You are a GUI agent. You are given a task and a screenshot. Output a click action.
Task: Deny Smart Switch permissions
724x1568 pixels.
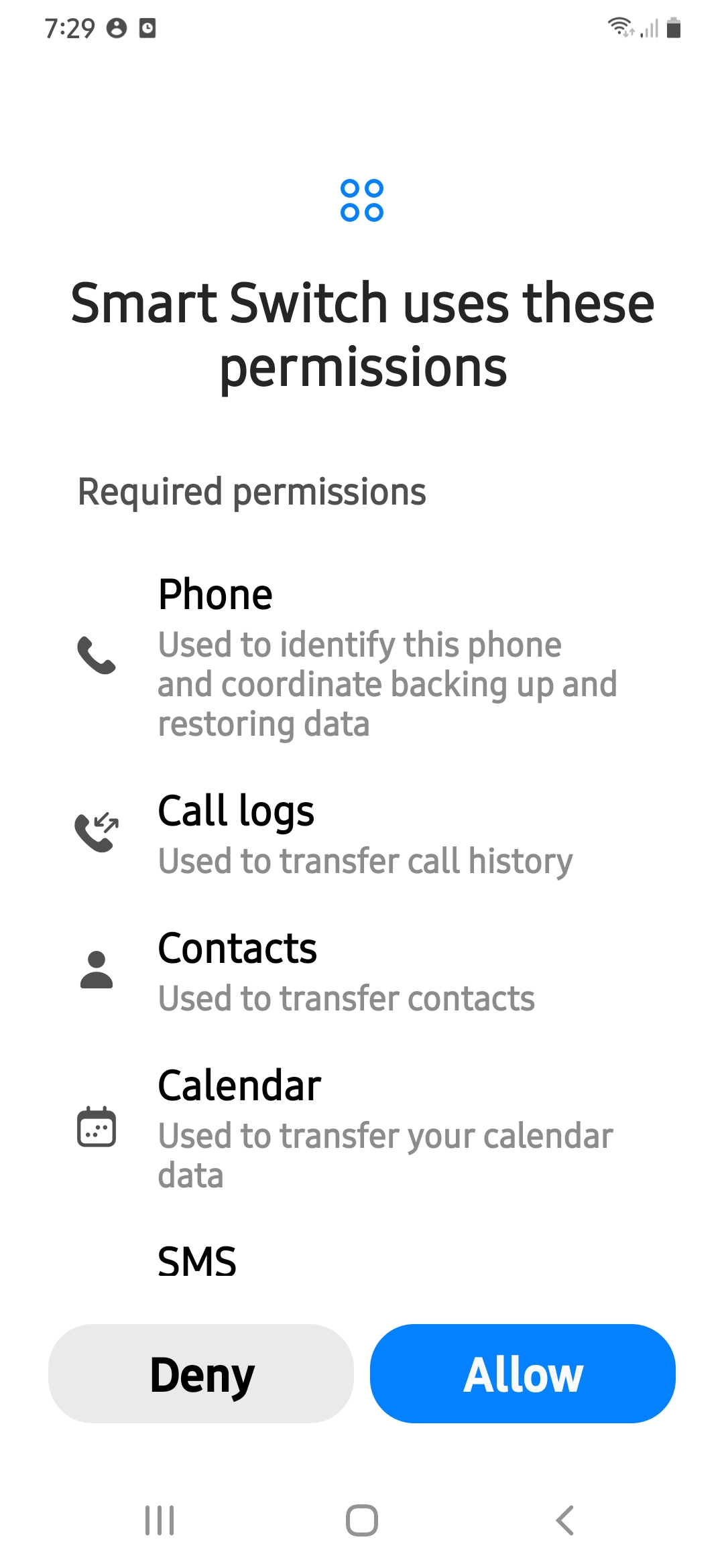point(201,1374)
